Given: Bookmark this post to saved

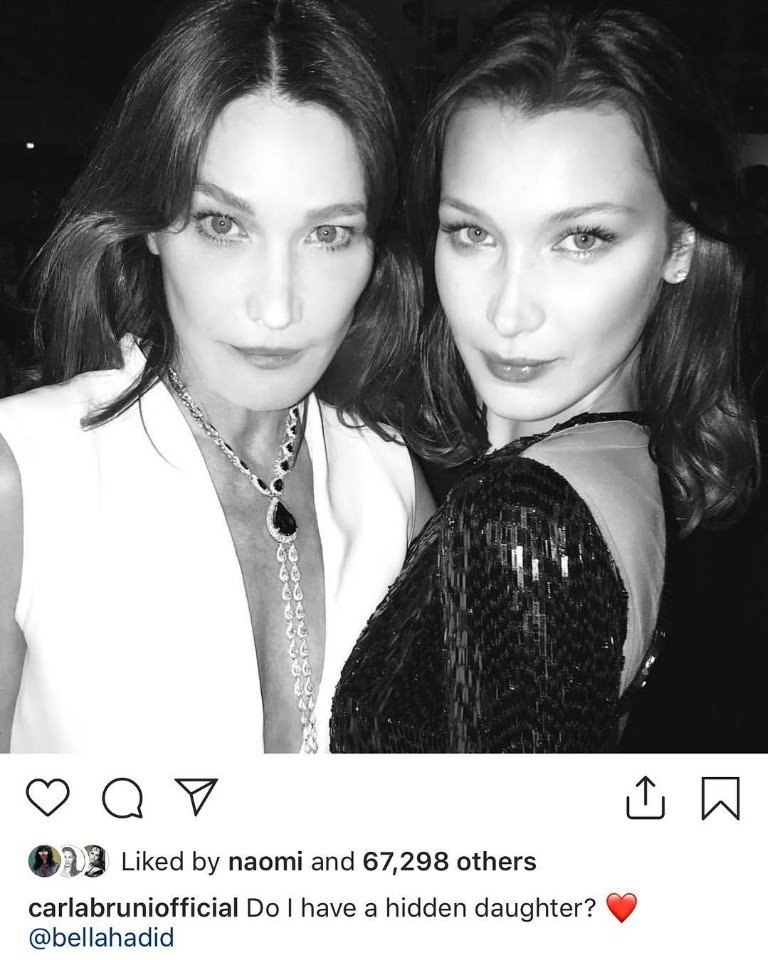Looking at the screenshot, I should (721, 798).
